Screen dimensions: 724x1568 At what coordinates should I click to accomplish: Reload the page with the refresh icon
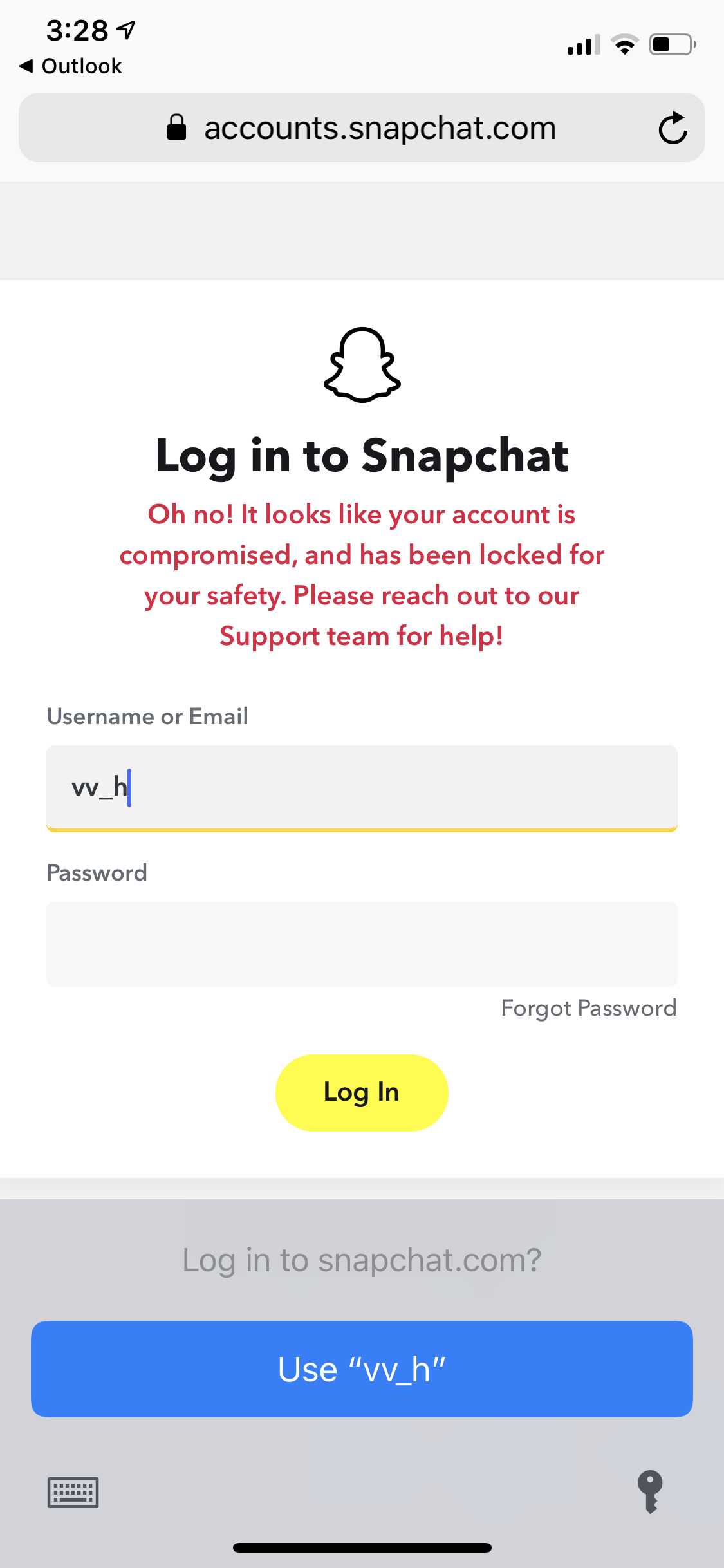[673, 127]
